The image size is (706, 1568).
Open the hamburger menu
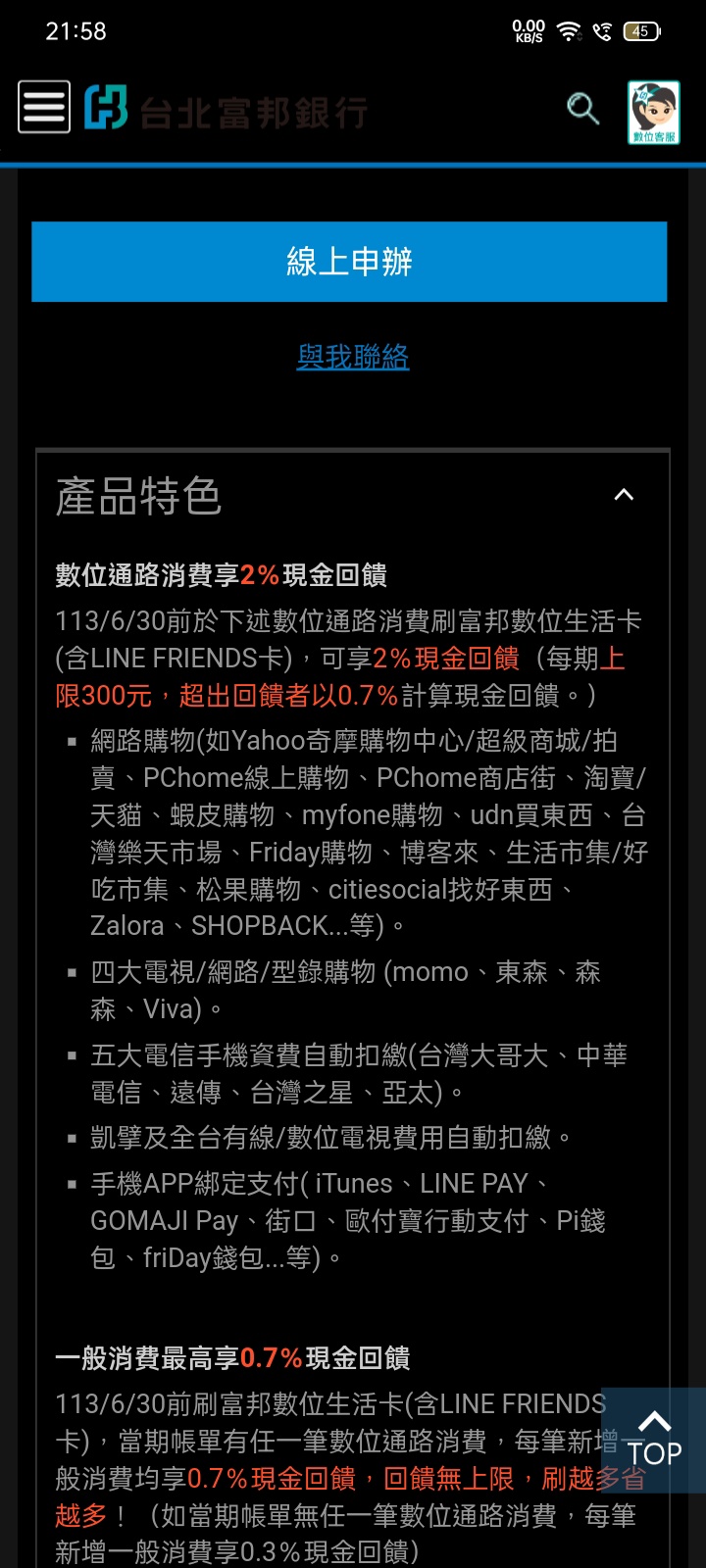pyautogui.click(x=44, y=107)
